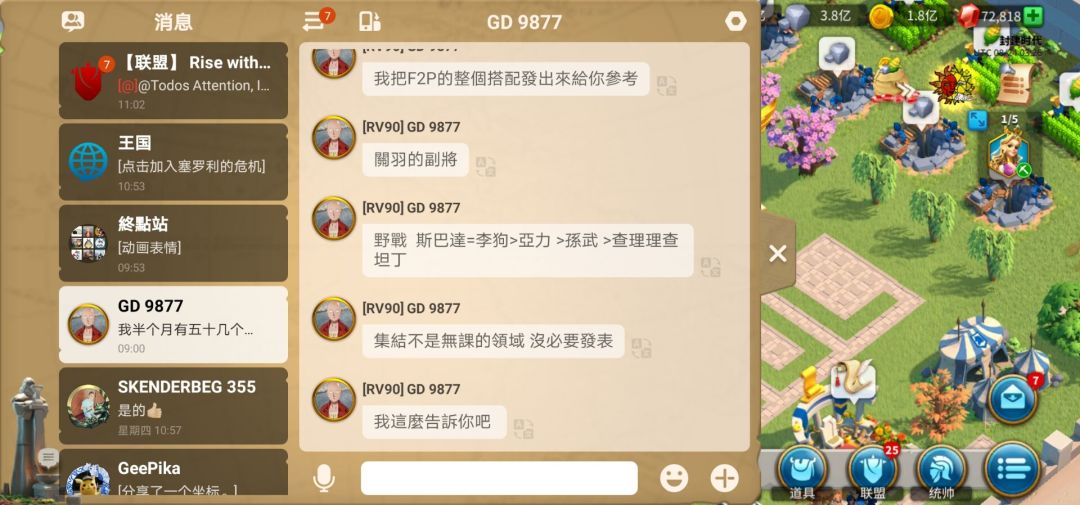Open the 统帅 commander button
Screen dimensions: 1080x505
[941, 472]
